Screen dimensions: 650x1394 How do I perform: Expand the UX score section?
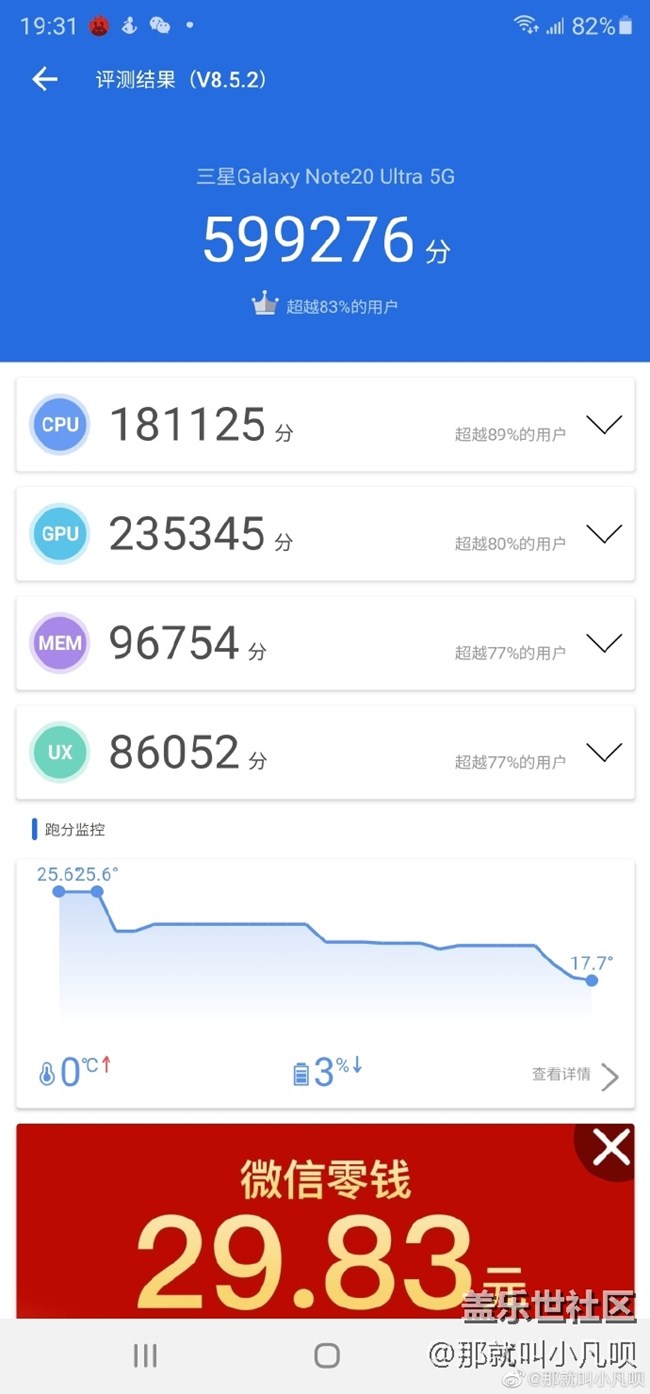pyautogui.click(x=604, y=752)
